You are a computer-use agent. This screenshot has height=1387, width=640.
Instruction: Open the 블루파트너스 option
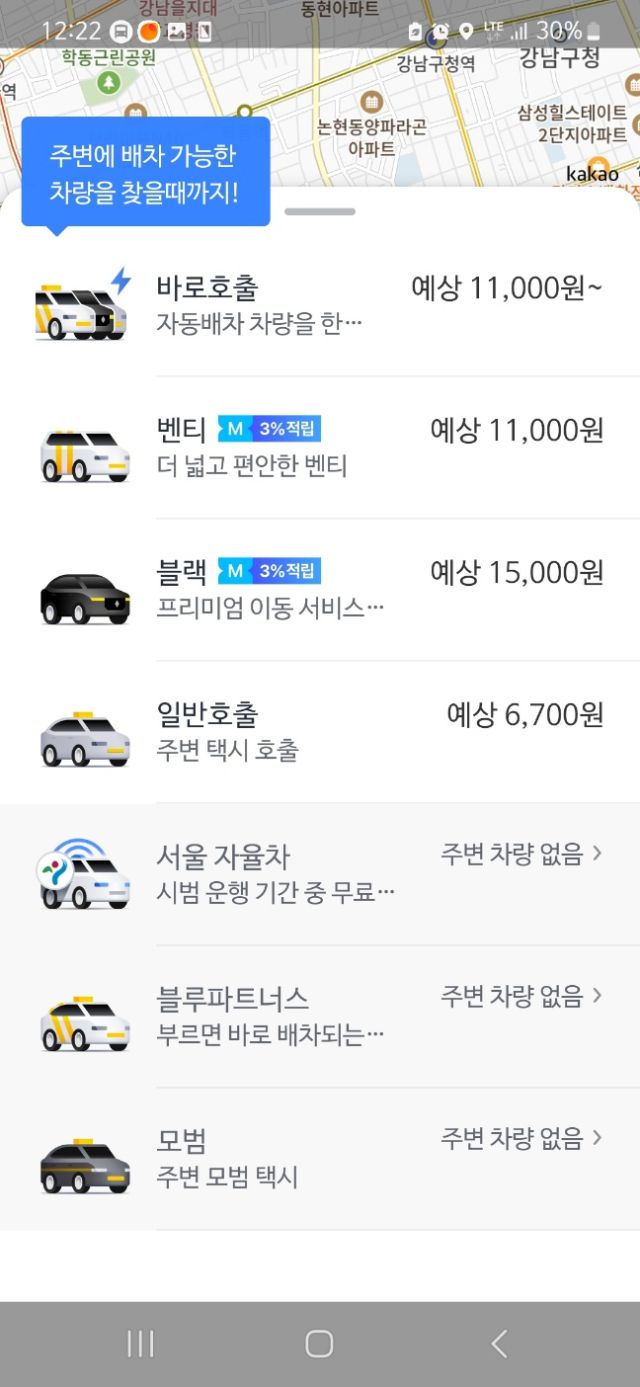point(320,1015)
